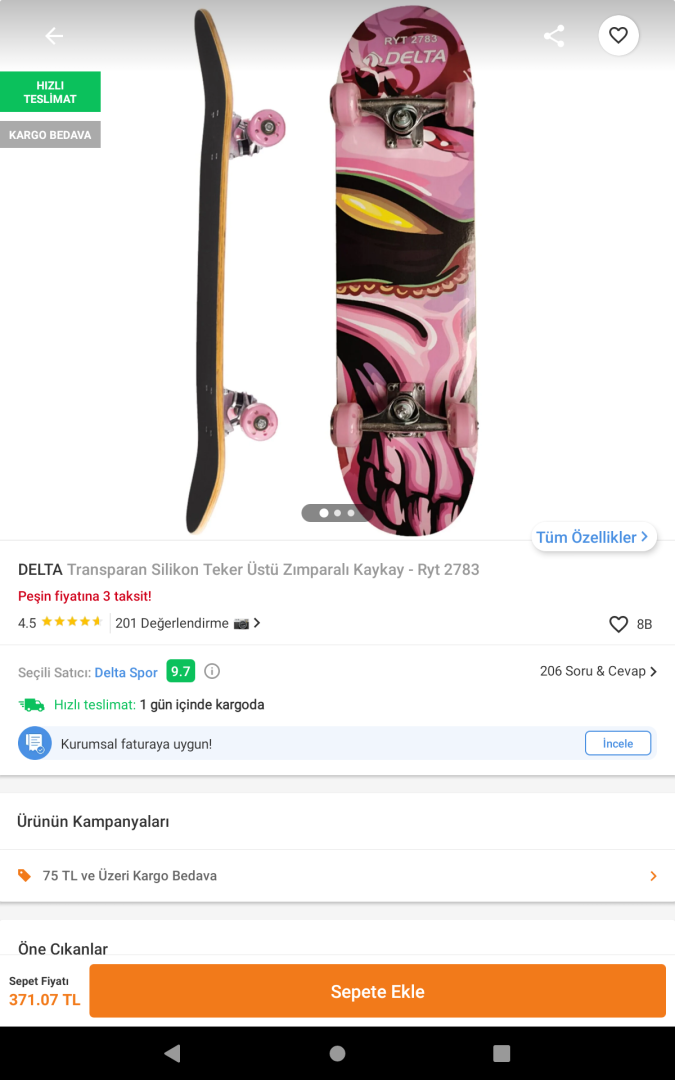Open 206 Soru & Cevap section
The height and width of the screenshot is (1080, 675).
tap(598, 671)
